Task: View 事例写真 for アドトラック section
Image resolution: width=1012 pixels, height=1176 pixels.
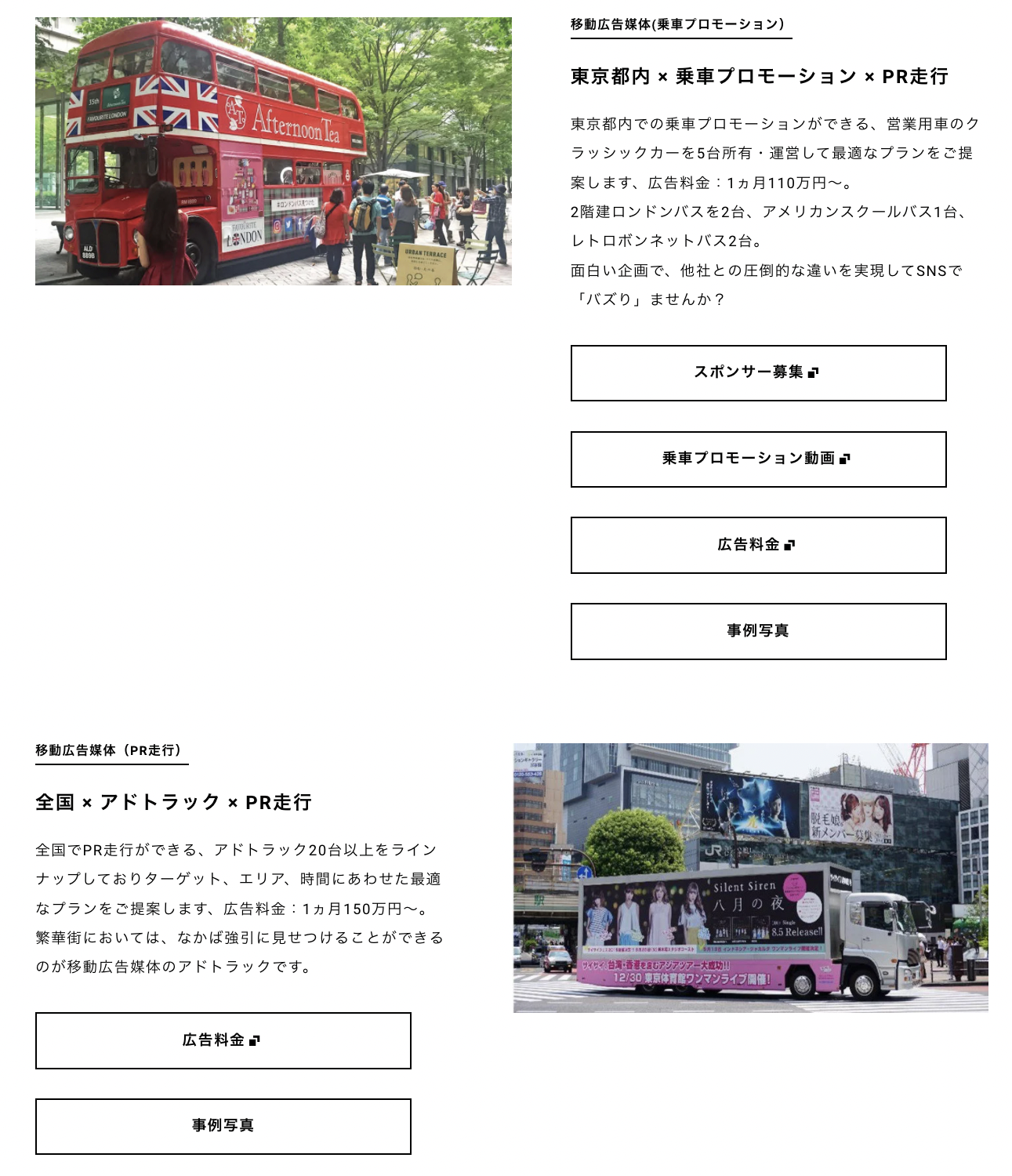Action: tap(223, 1126)
